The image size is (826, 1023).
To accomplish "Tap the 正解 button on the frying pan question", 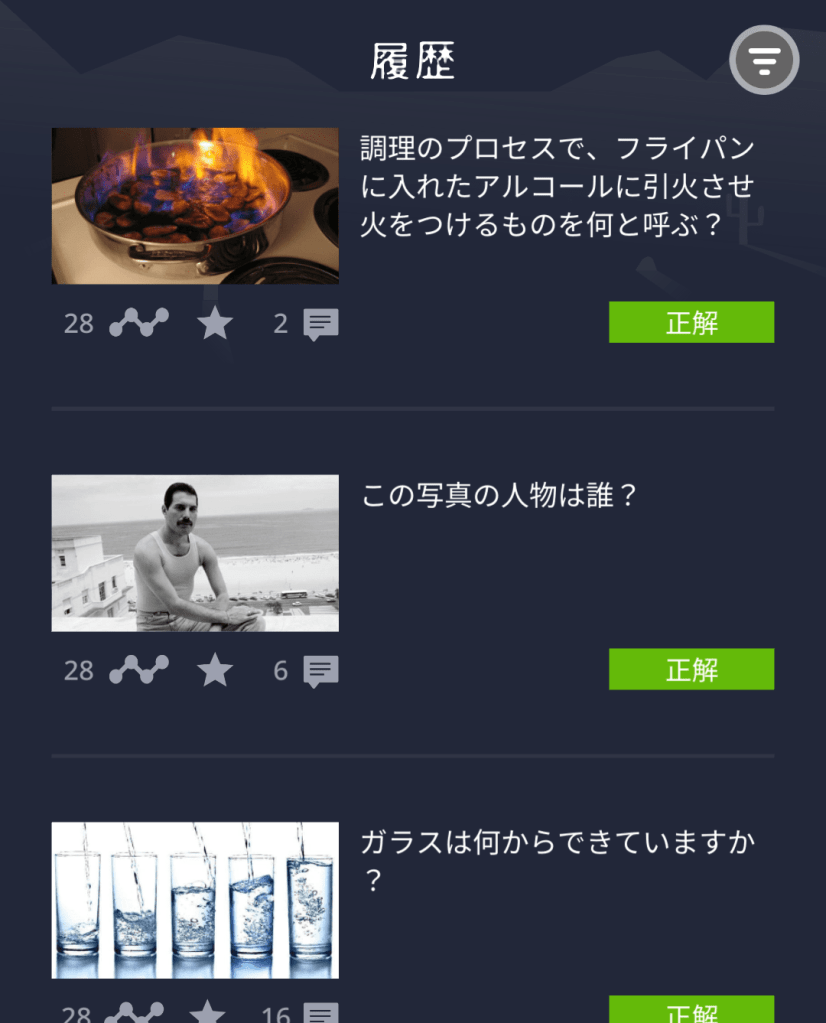I will coord(691,322).
